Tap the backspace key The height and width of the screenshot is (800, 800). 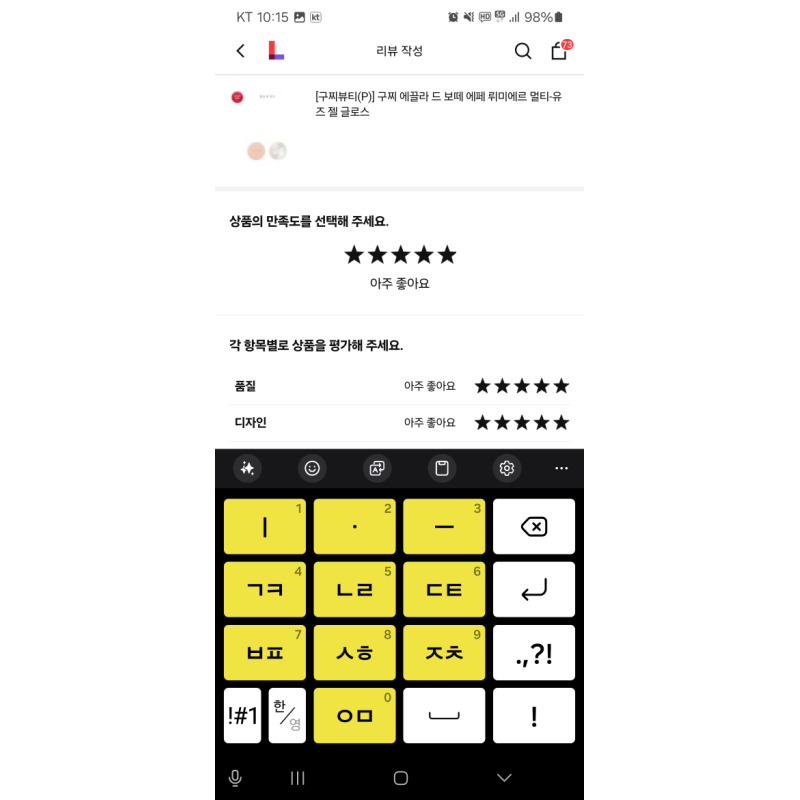click(534, 527)
